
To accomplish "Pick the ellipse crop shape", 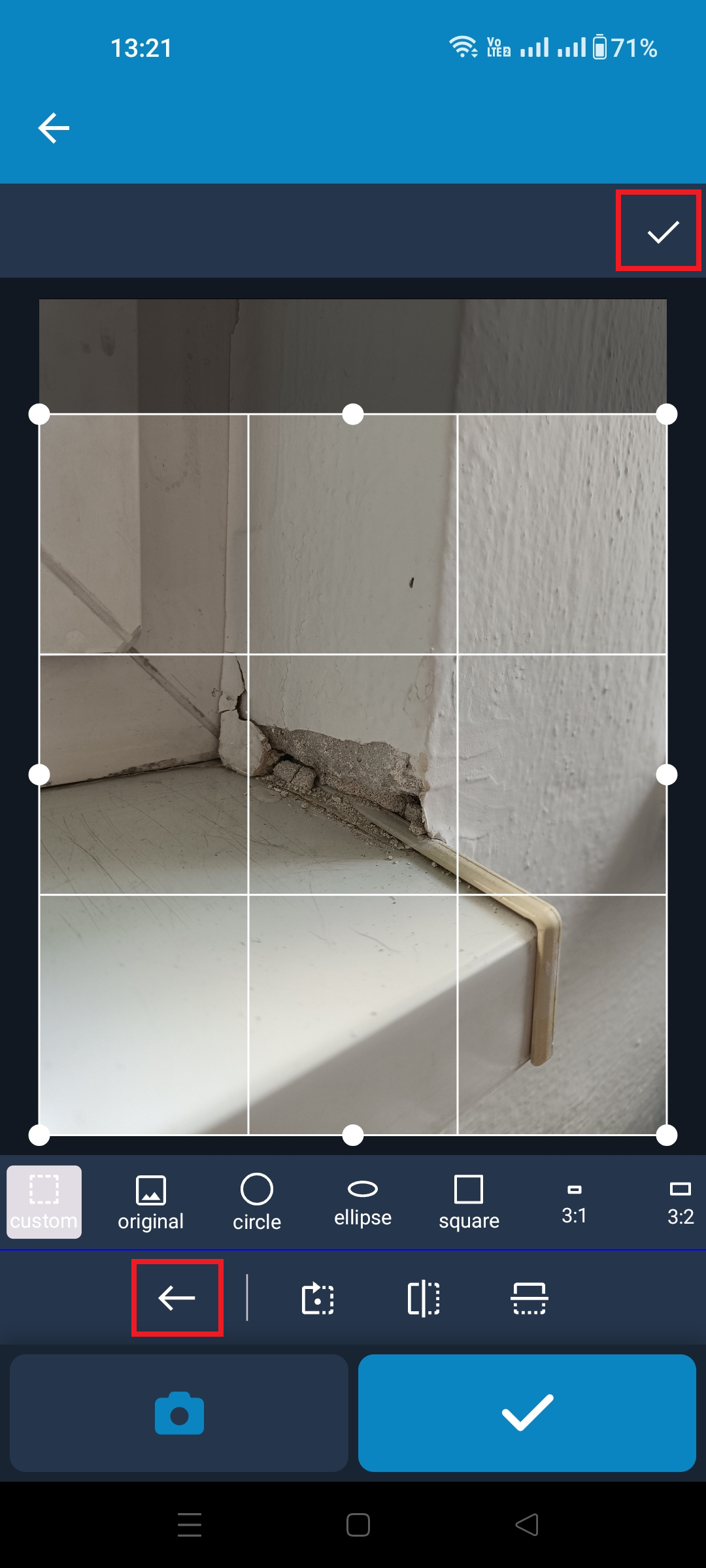I will 363,1202.
